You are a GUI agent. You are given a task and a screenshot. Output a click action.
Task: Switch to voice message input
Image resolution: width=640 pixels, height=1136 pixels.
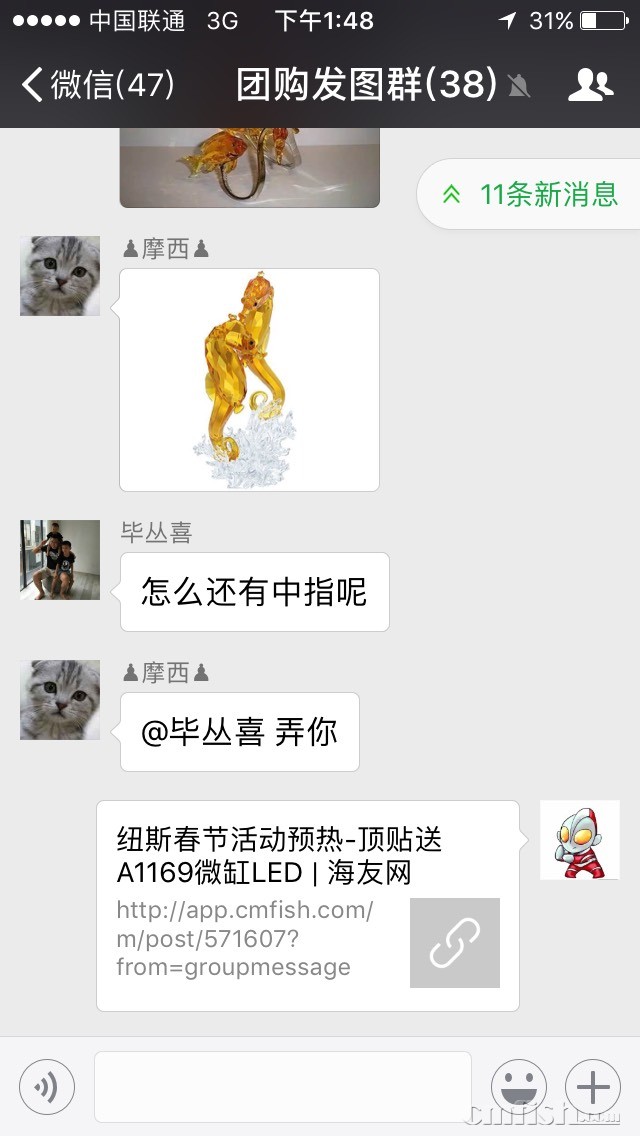pos(47,1087)
